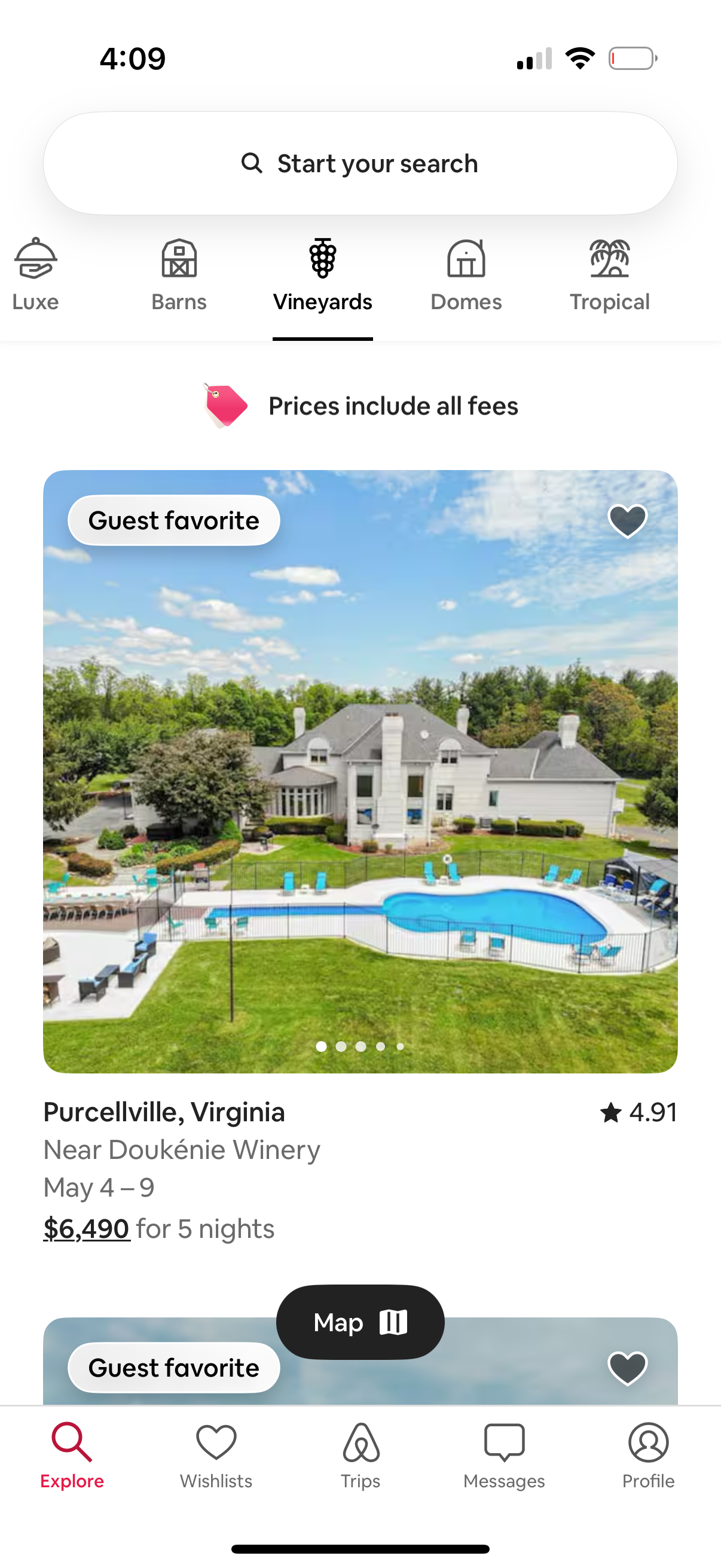Jump to the last carousel dot
The image size is (721, 1568).
(400, 1047)
